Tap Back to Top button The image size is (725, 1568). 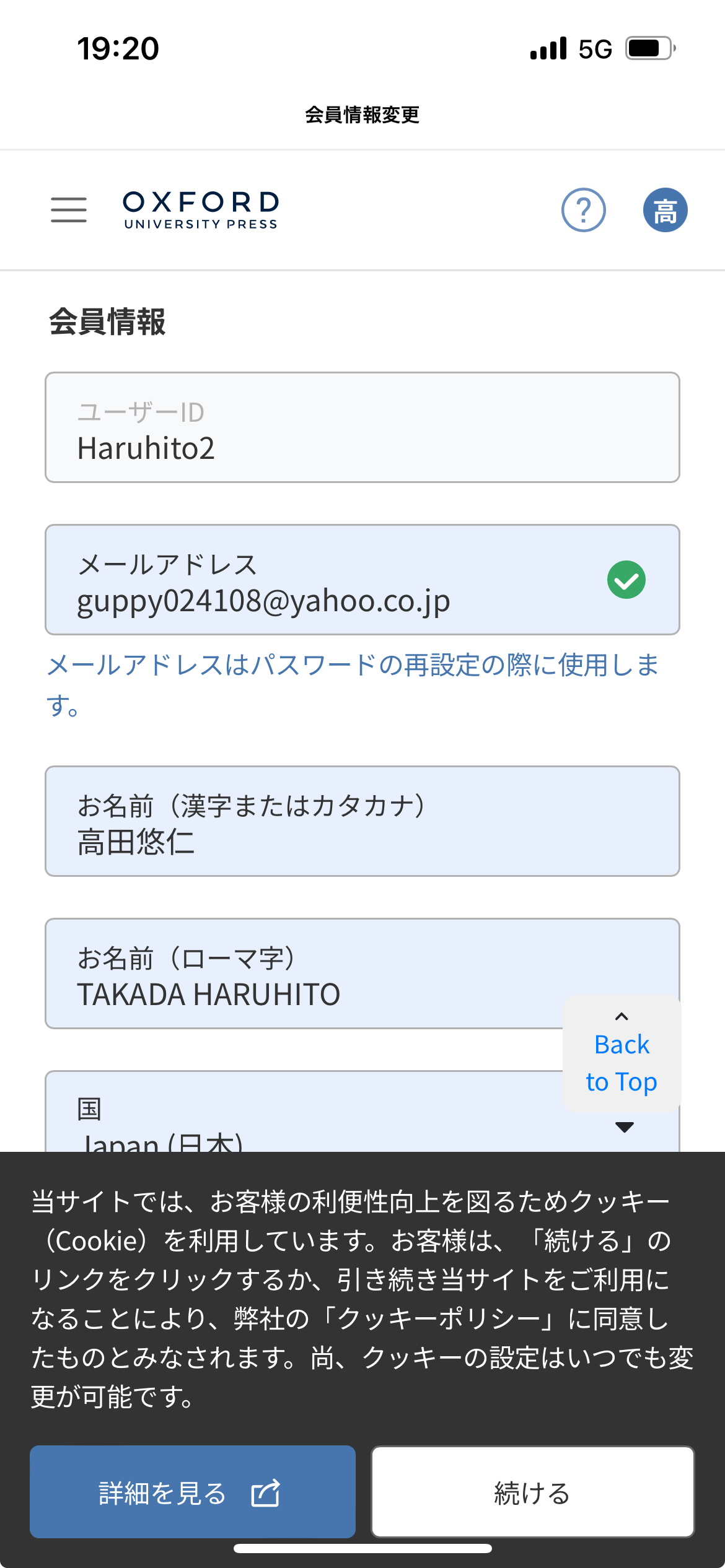click(x=622, y=1053)
